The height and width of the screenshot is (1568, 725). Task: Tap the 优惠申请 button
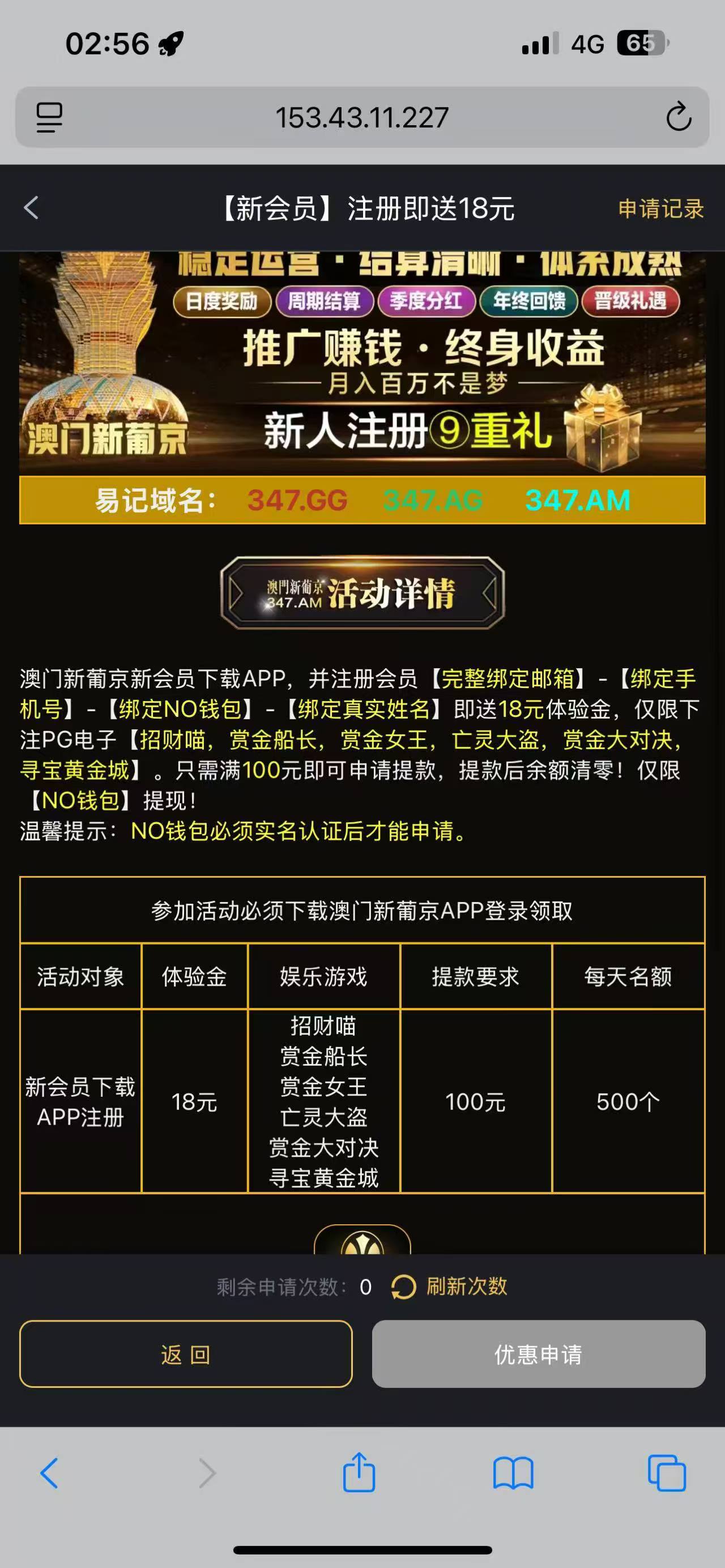538,1355
